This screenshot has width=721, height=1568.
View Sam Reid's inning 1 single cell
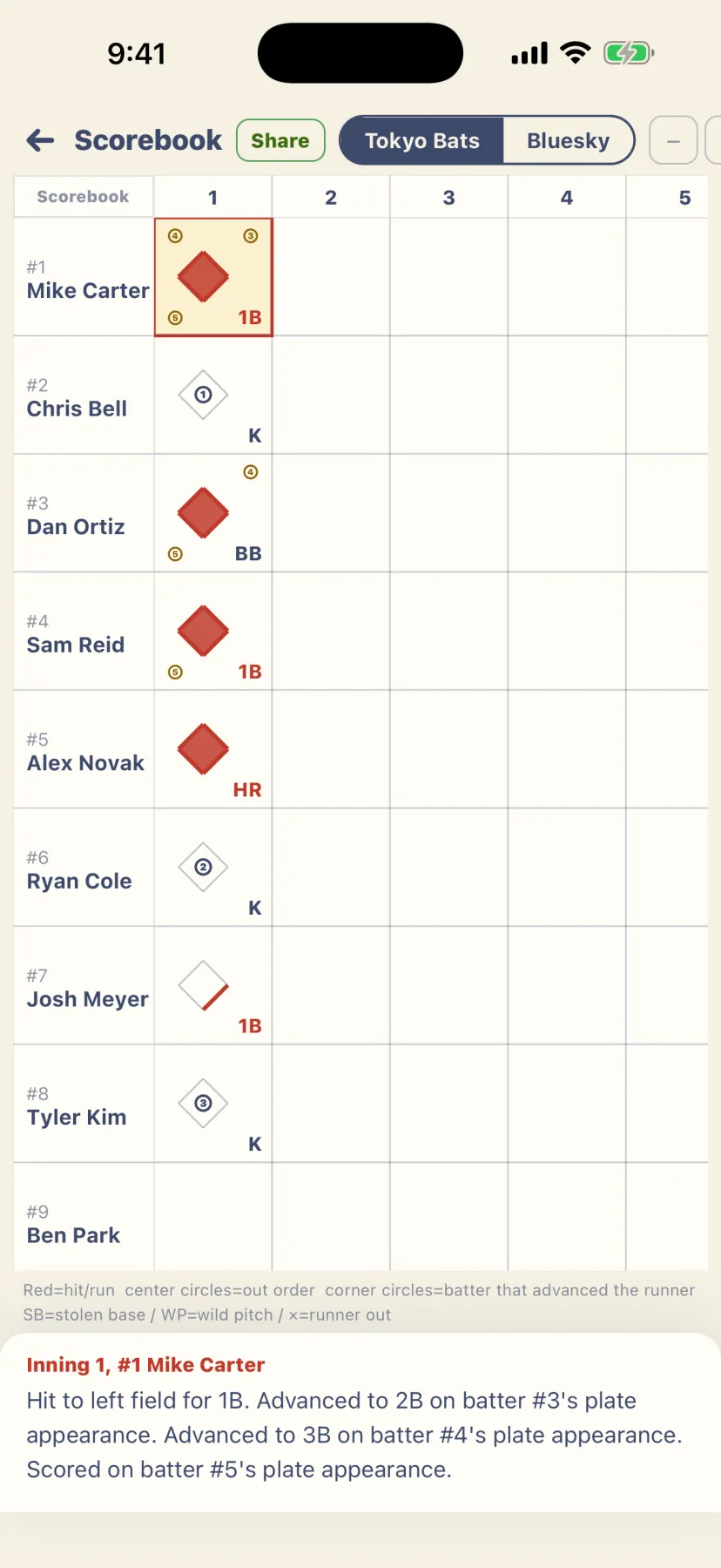(x=213, y=632)
